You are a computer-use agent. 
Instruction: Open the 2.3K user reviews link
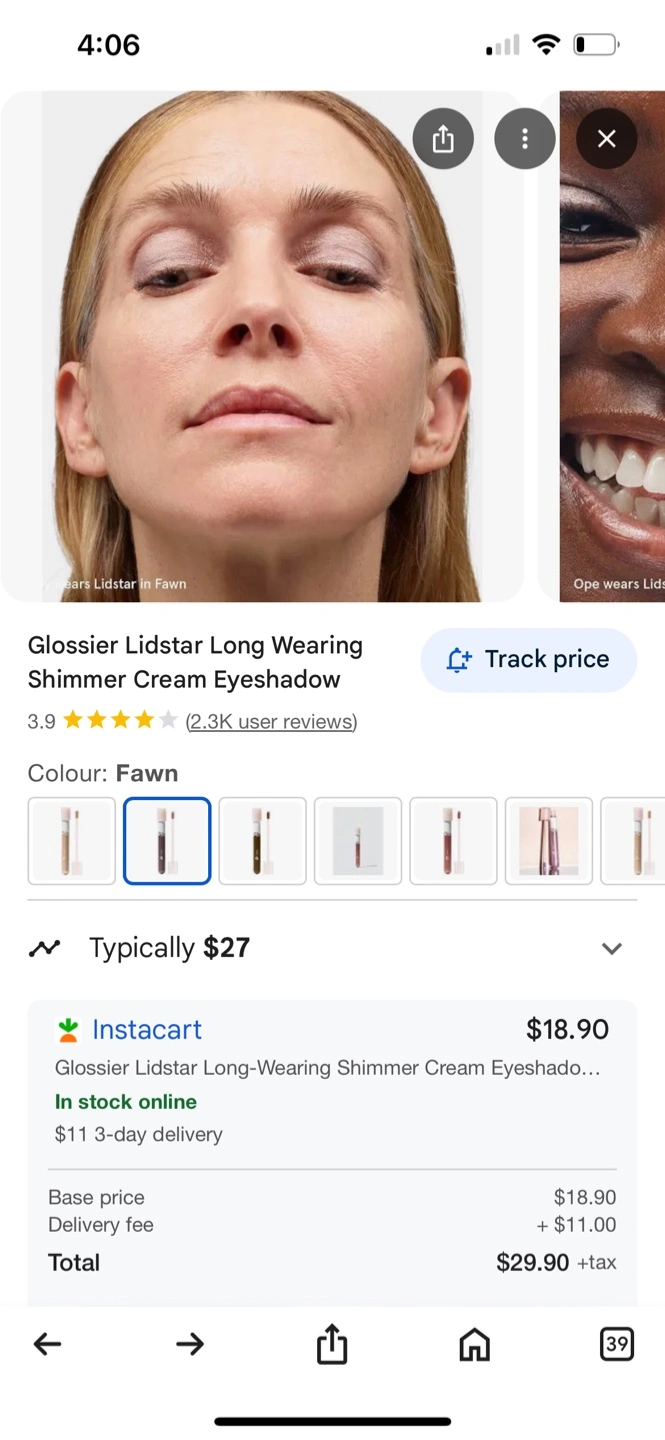pyautogui.click(x=271, y=721)
